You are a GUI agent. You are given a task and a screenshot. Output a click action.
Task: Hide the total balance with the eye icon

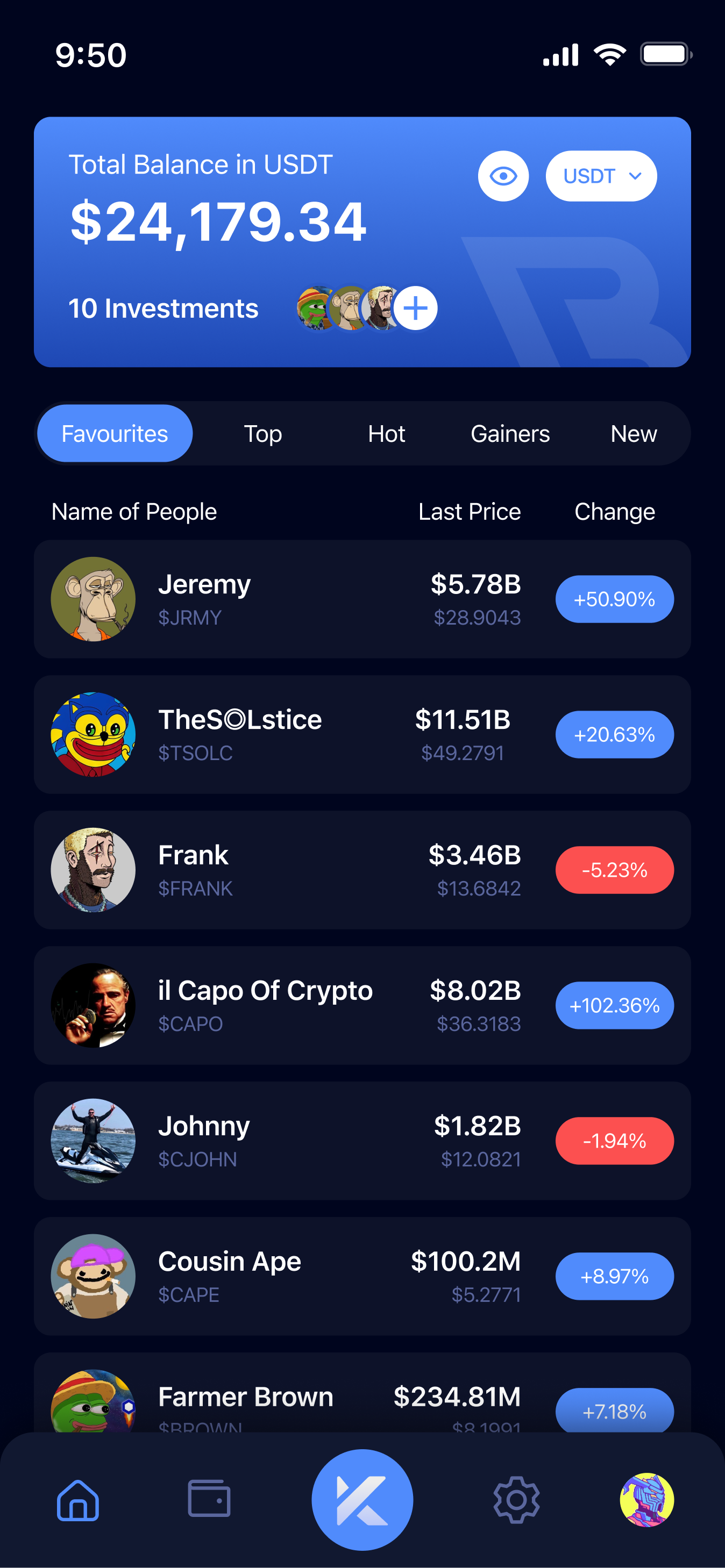pyautogui.click(x=503, y=176)
